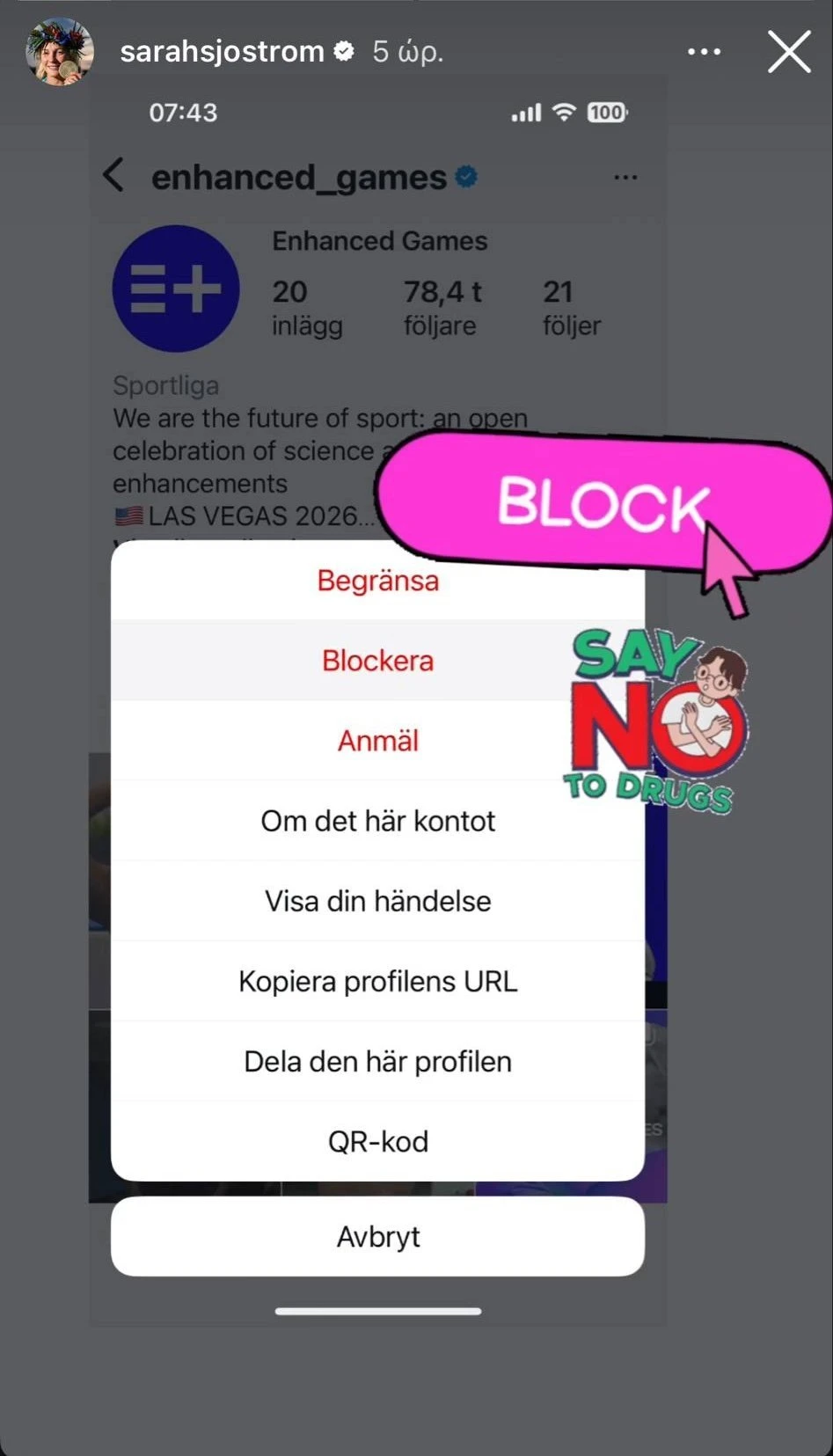Open the QR-kod option

[377, 1140]
